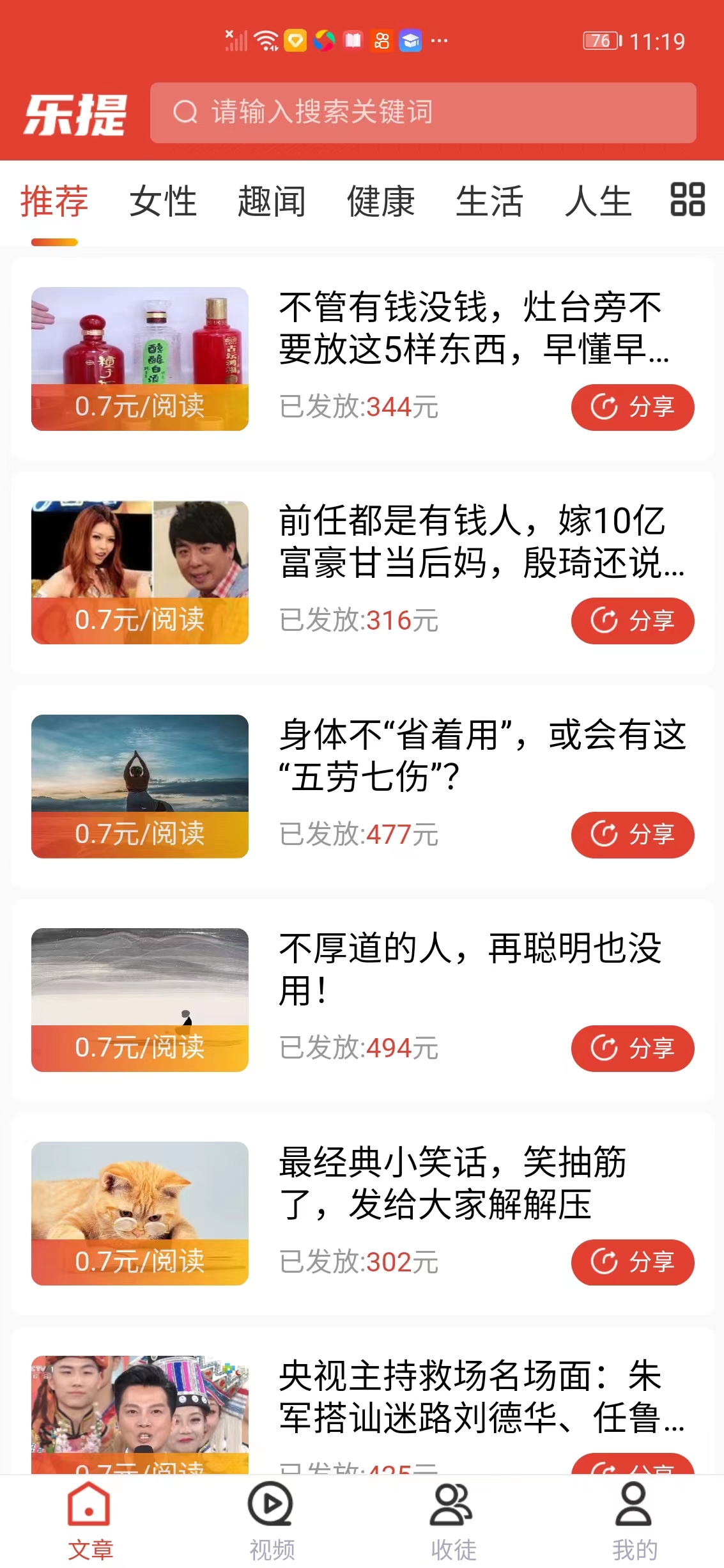The height and width of the screenshot is (1568, 724).
Task: Tap 分享 on the 殷琦 article
Action: 633,621
